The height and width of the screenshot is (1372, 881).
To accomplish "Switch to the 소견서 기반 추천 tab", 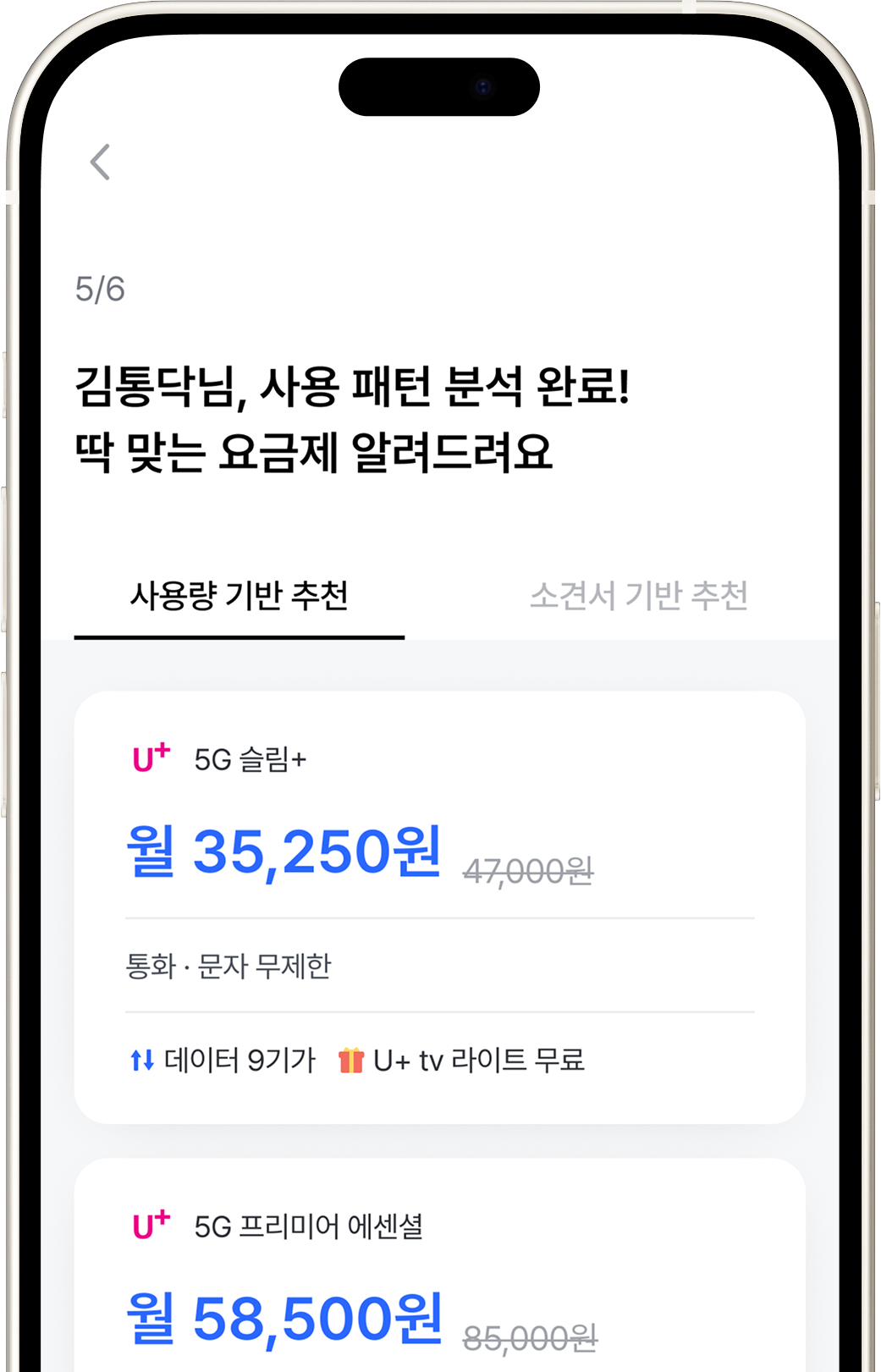I will point(638,596).
